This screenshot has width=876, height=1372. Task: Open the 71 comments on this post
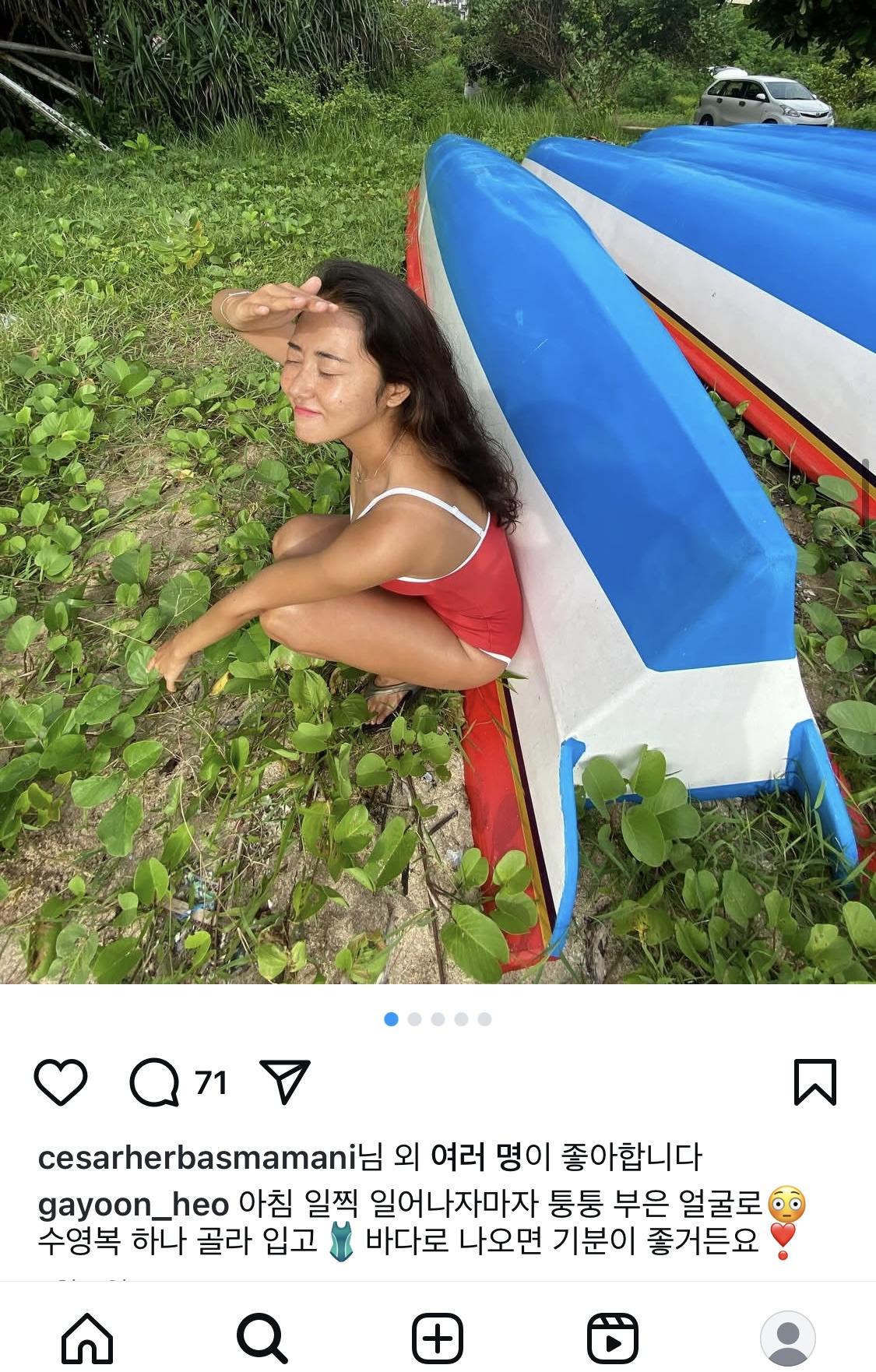(156, 1082)
